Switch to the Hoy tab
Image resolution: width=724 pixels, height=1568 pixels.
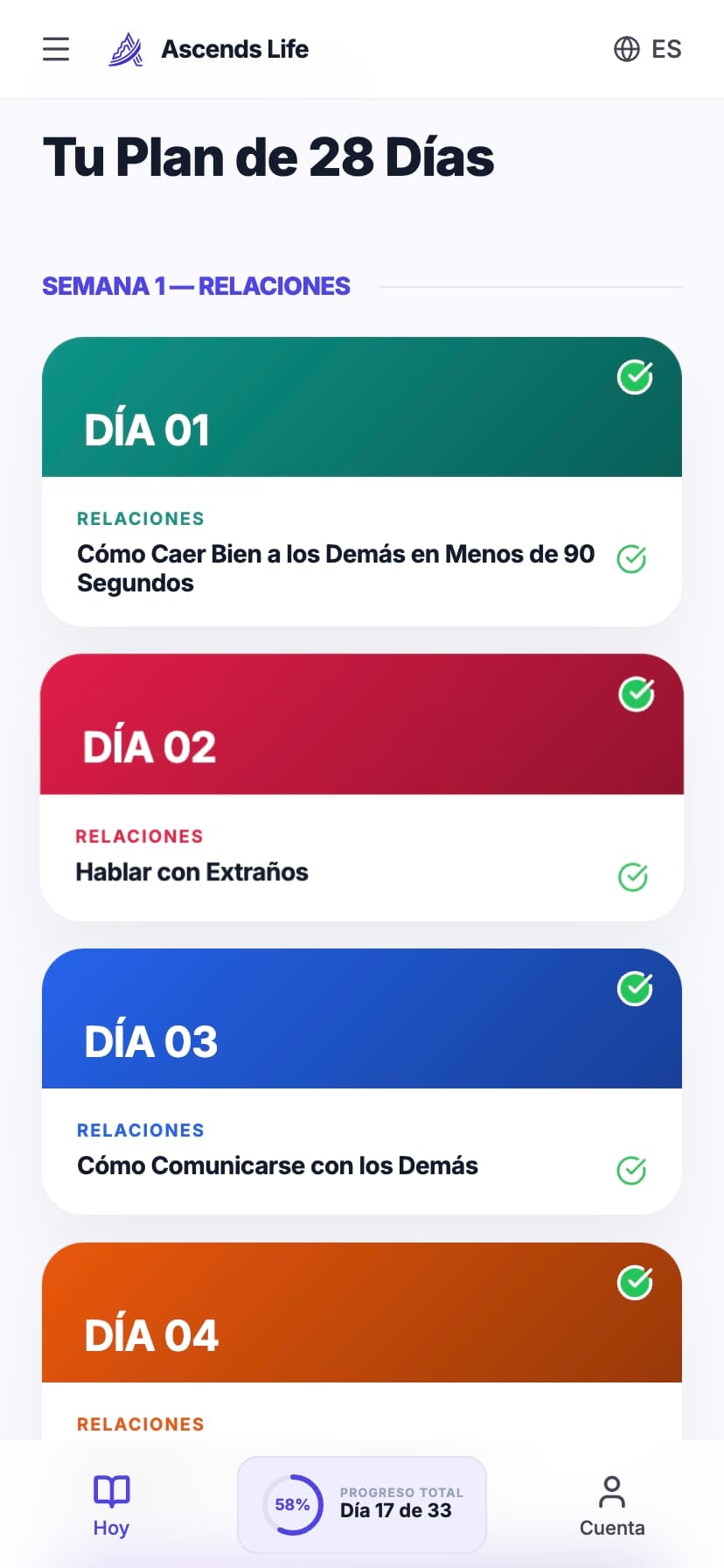[x=111, y=1505]
